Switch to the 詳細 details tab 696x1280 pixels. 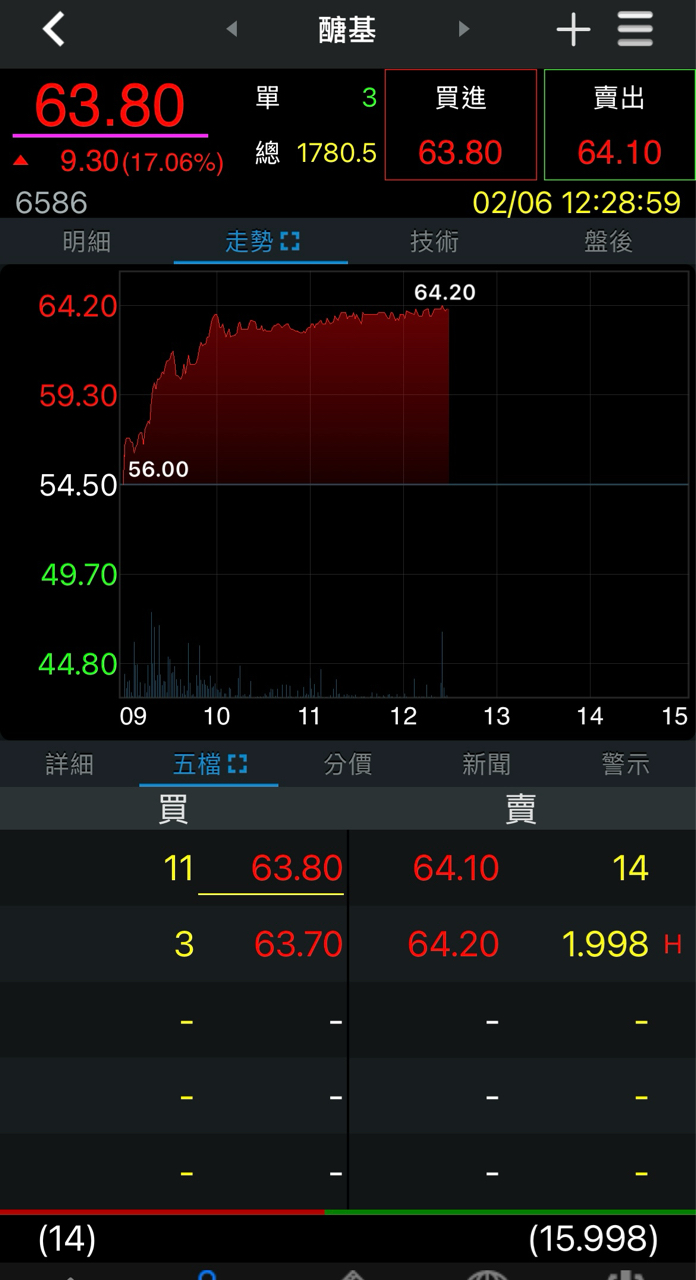(70, 765)
